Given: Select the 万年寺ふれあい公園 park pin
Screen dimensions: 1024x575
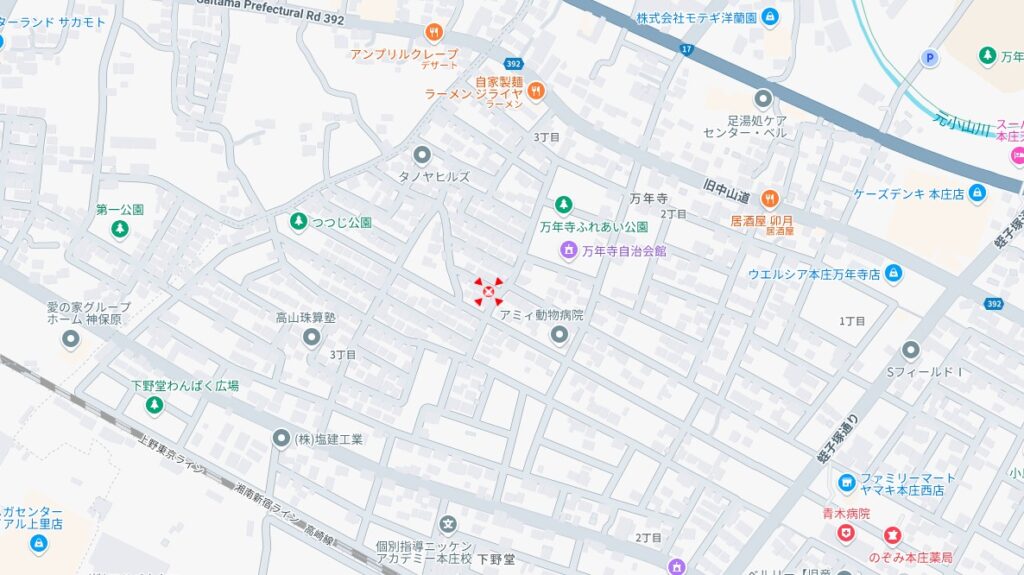Looking at the screenshot, I should pos(564,205).
